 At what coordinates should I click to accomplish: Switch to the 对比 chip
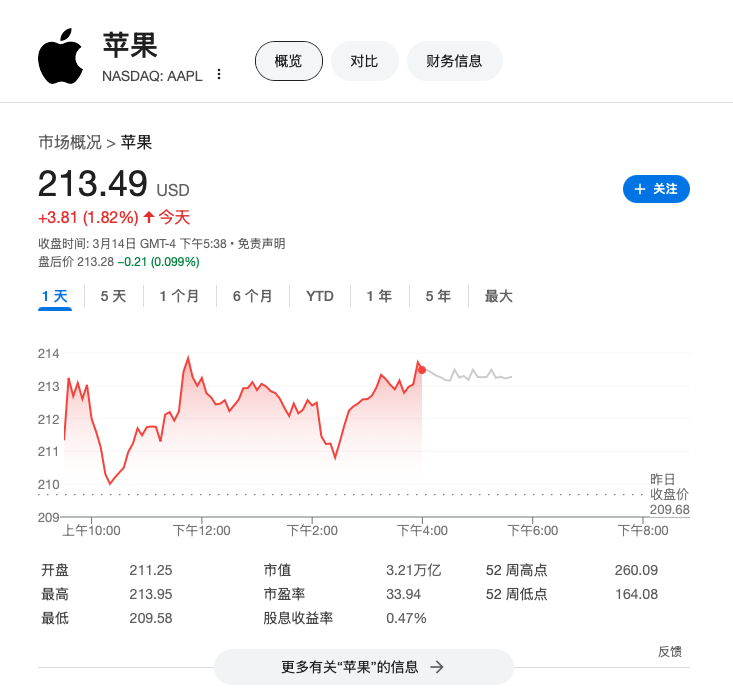(364, 61)
